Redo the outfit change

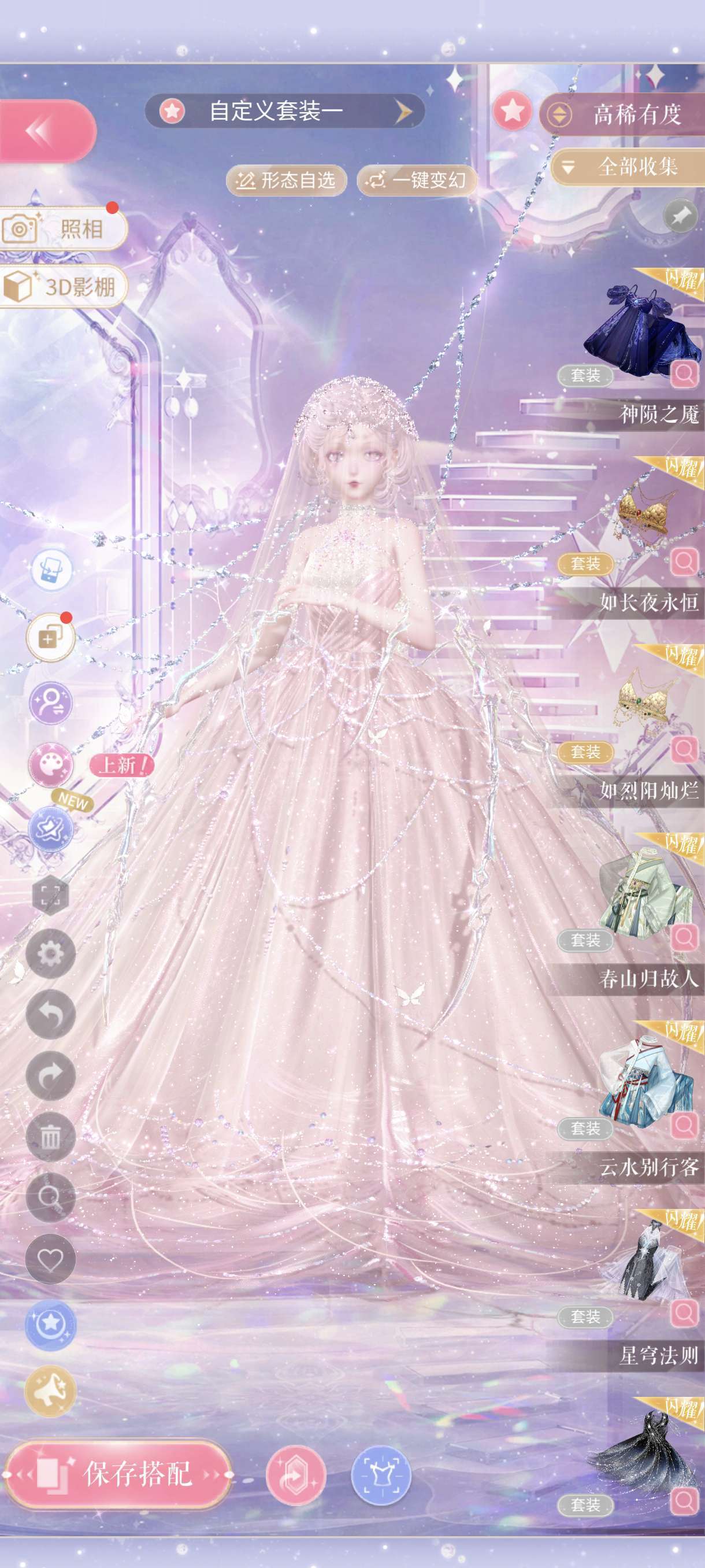(x=50, y=1075)
